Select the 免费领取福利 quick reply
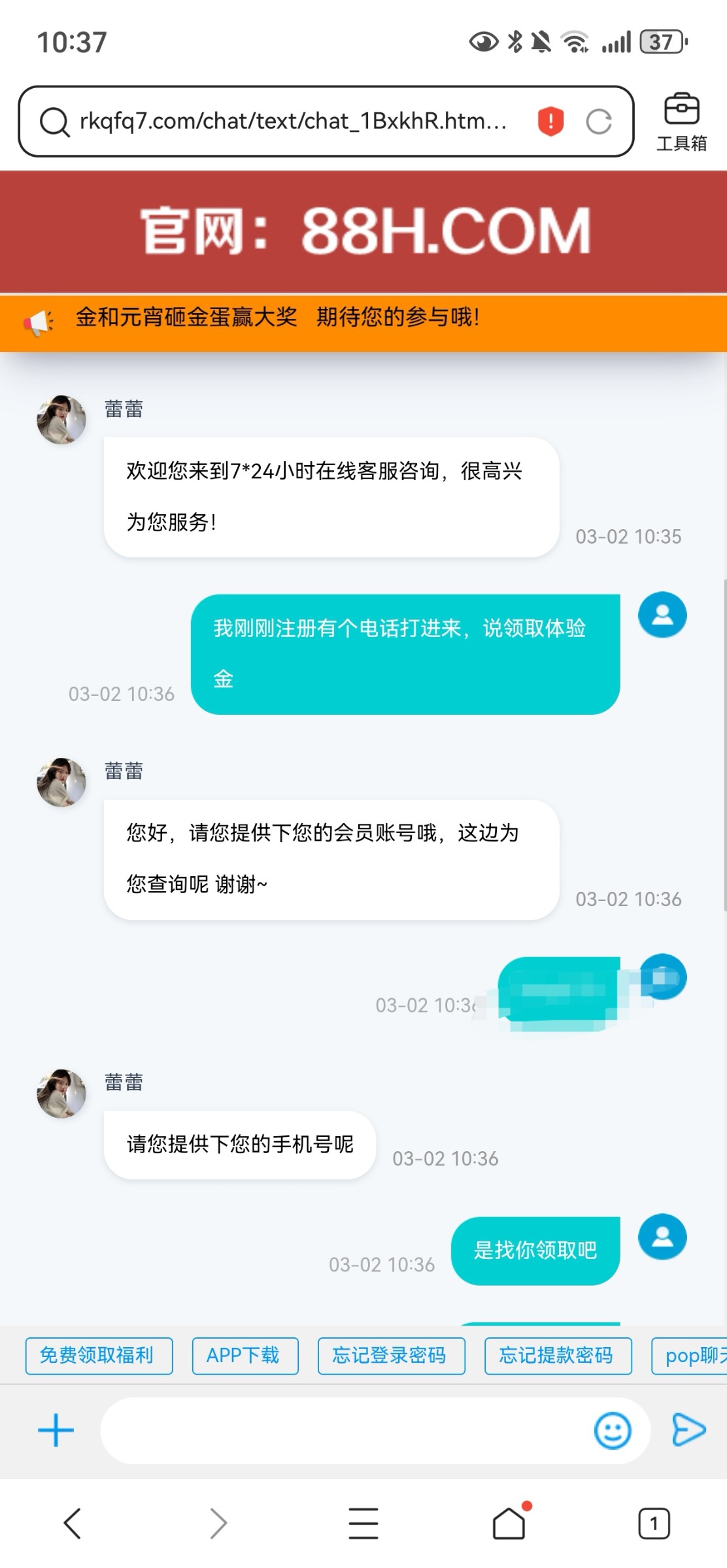The image size is (727, 1568). click(x=99, y=1356)
